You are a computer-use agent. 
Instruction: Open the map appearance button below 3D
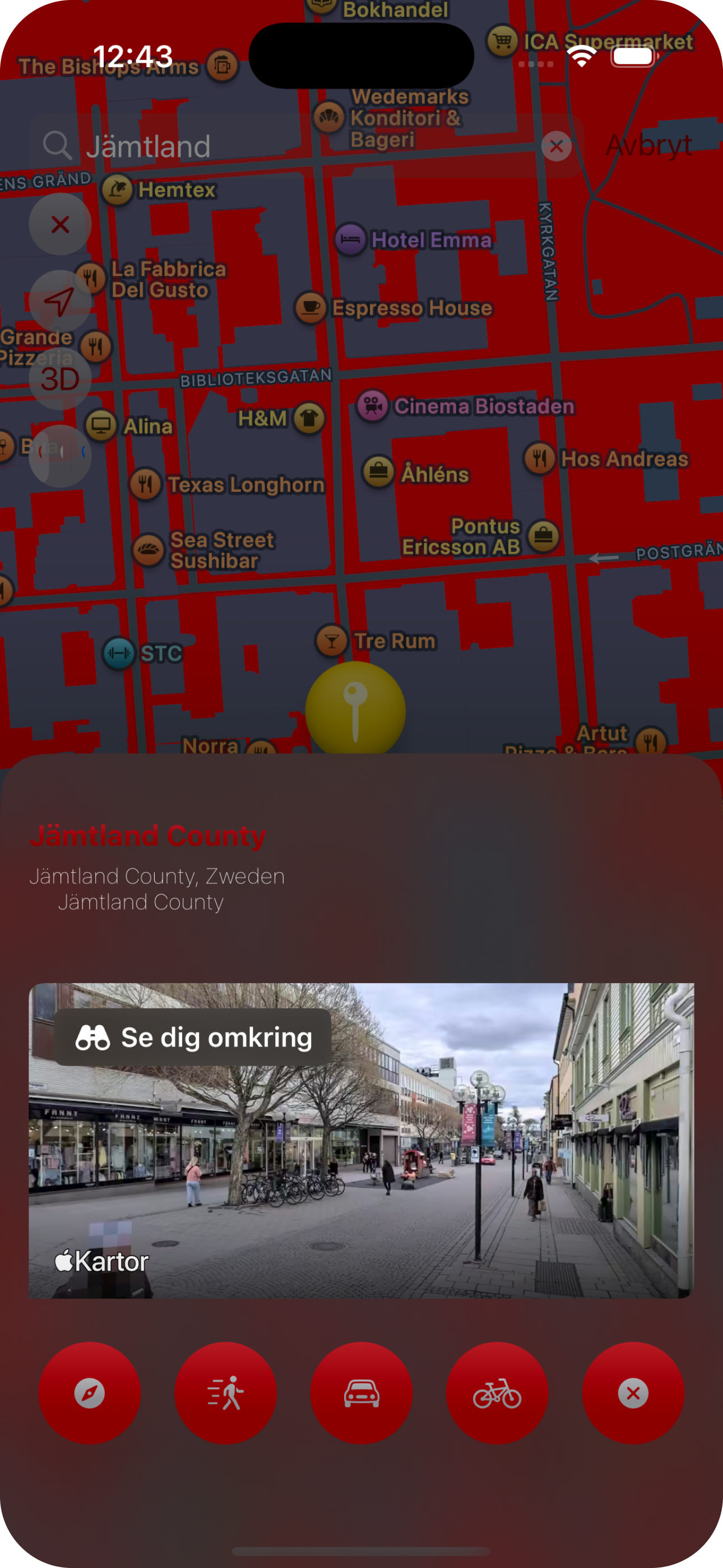click(x=61, y=455)
